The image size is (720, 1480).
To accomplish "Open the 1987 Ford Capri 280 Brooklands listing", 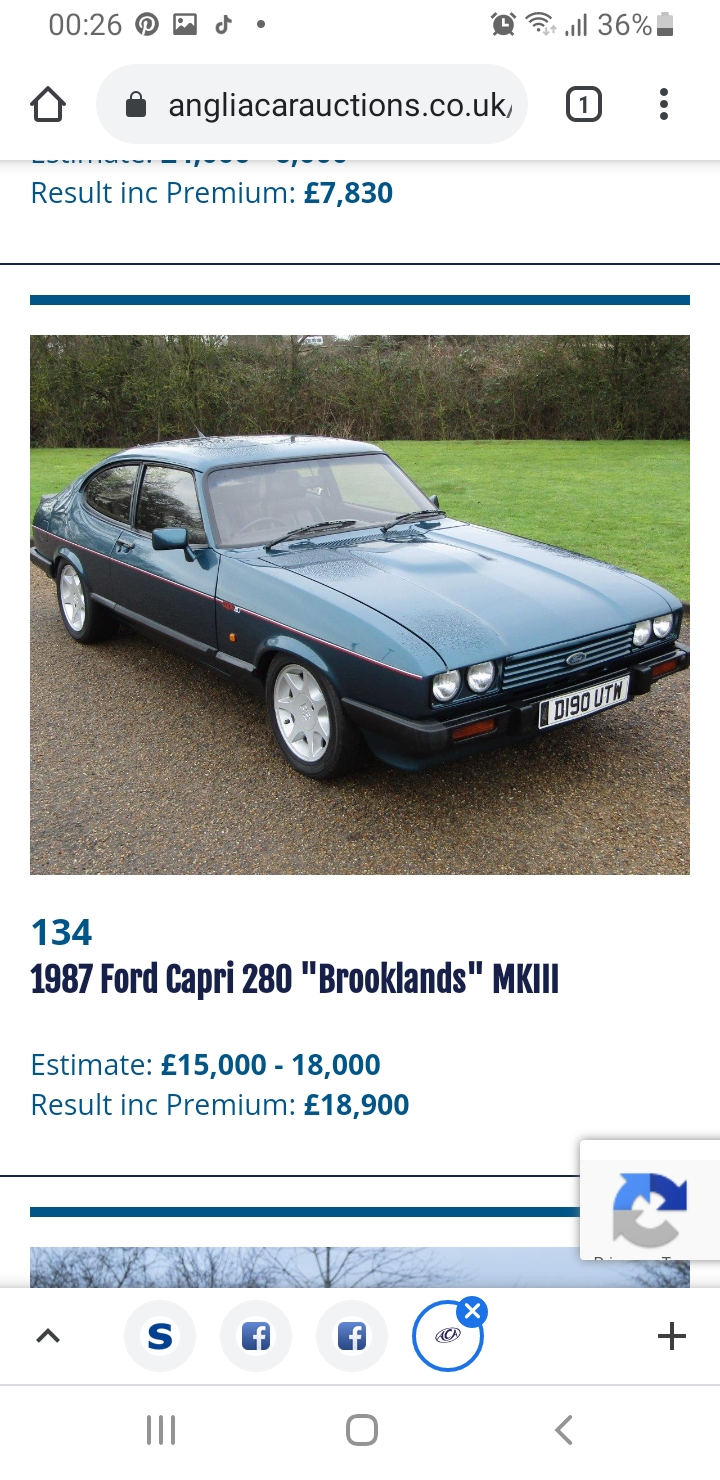I will tap(295, 980).
